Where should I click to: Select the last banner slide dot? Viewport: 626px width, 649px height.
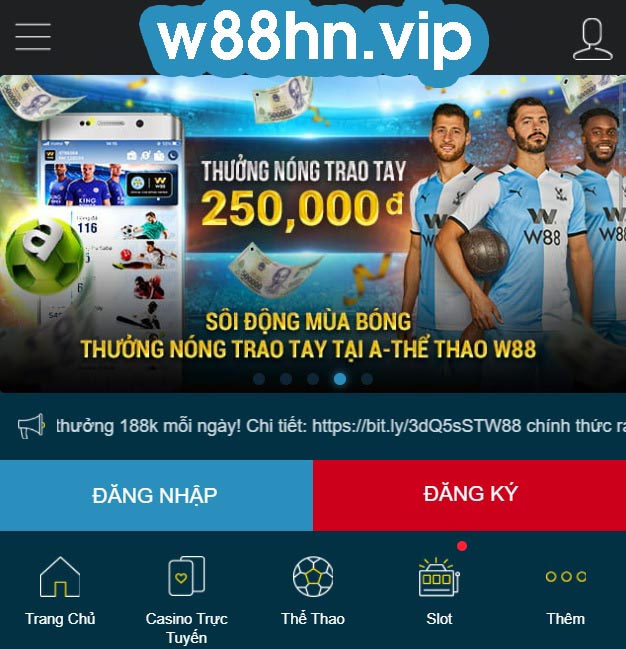pos(367,379)
